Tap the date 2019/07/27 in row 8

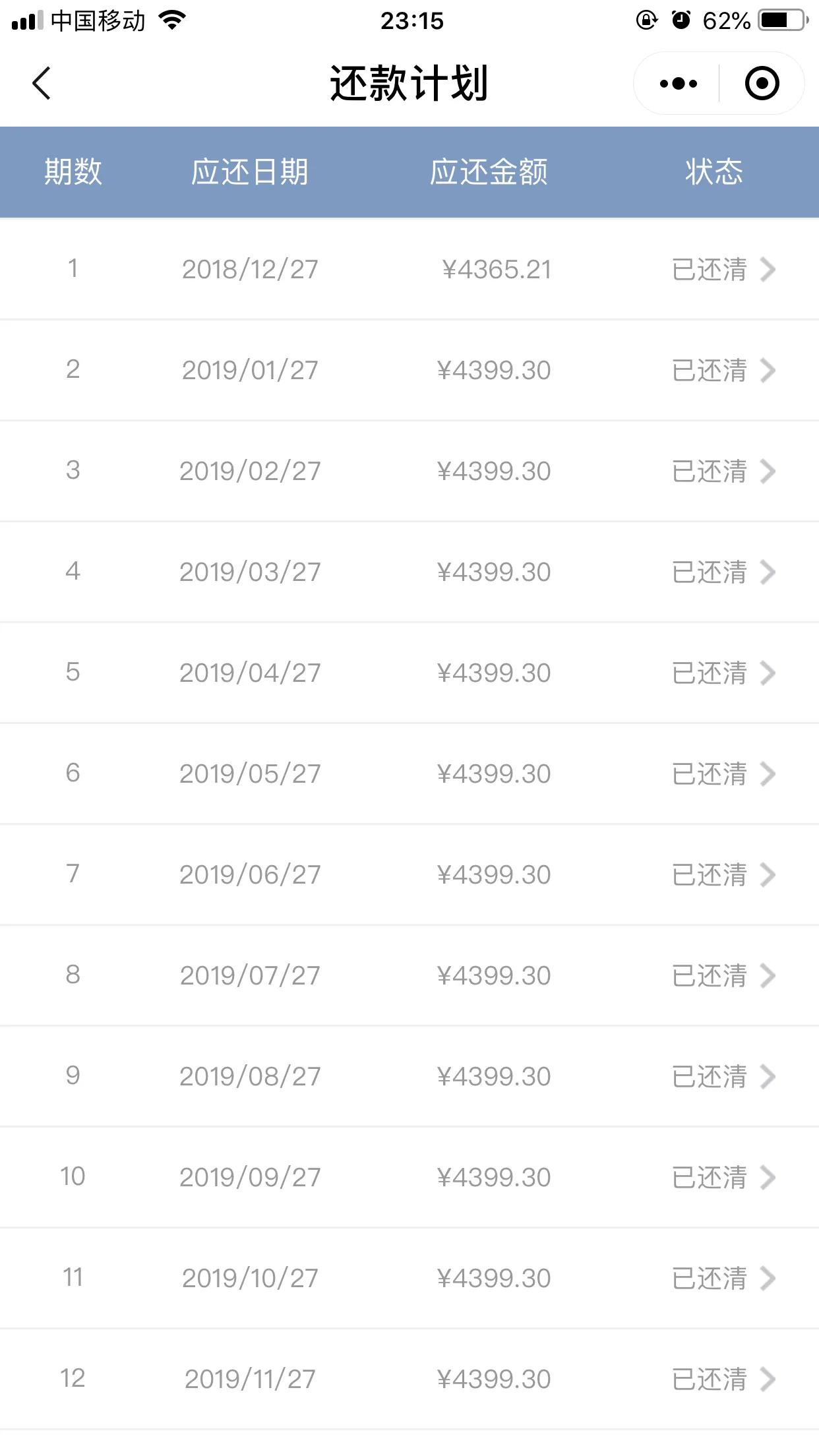251,974
